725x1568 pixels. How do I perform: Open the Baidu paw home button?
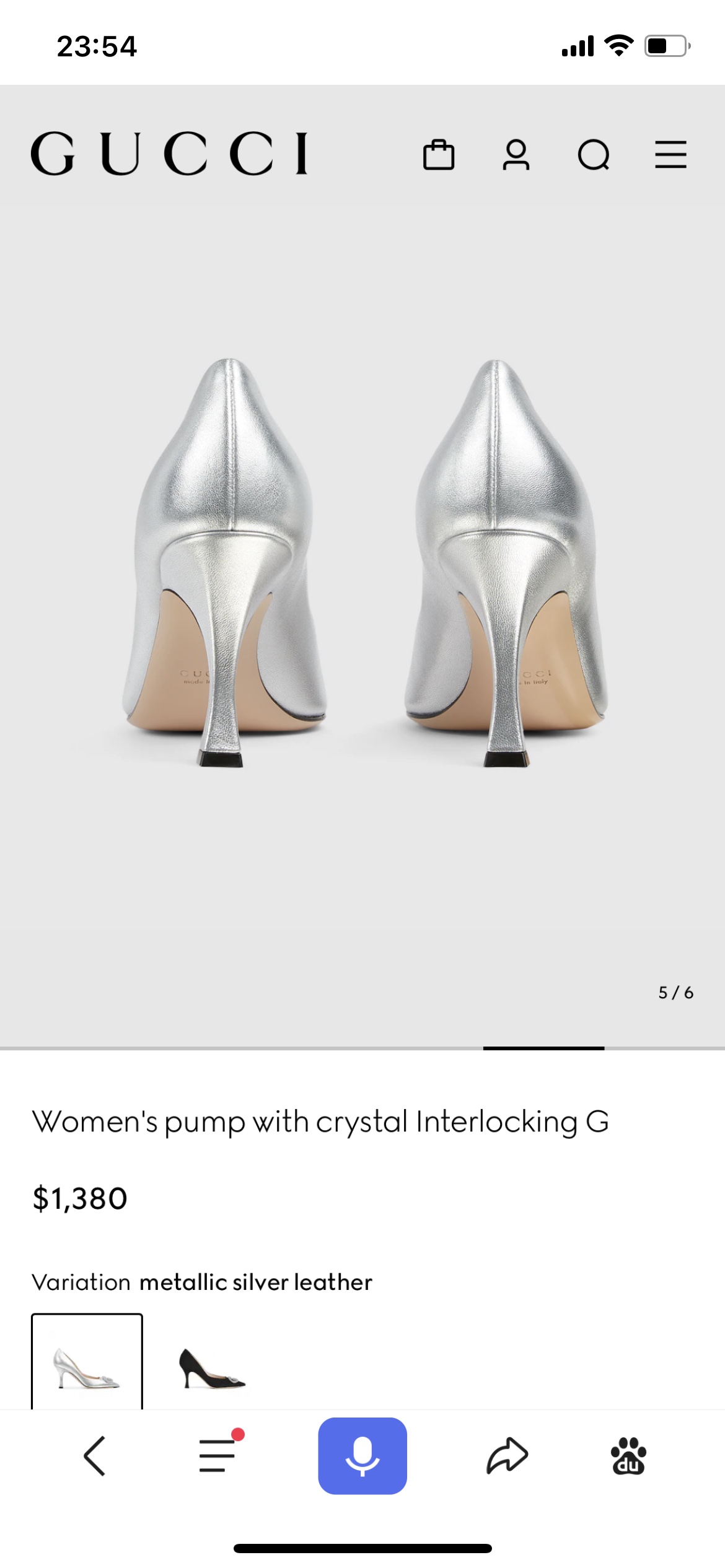coord(628,1456)
